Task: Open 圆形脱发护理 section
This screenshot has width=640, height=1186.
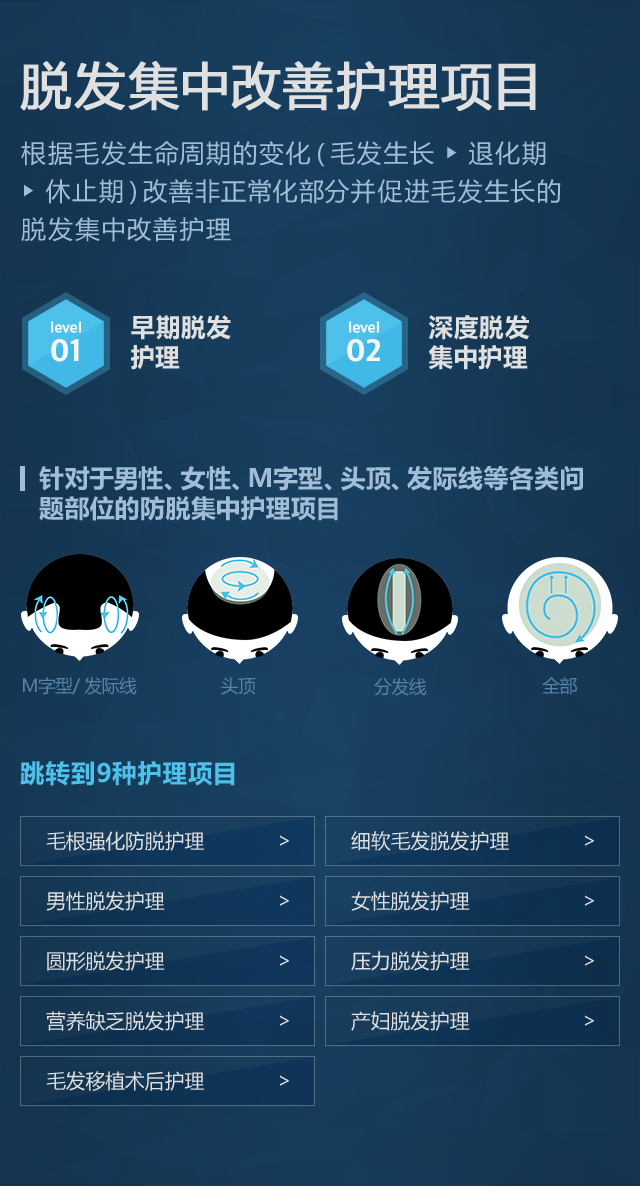Action: 167,961
